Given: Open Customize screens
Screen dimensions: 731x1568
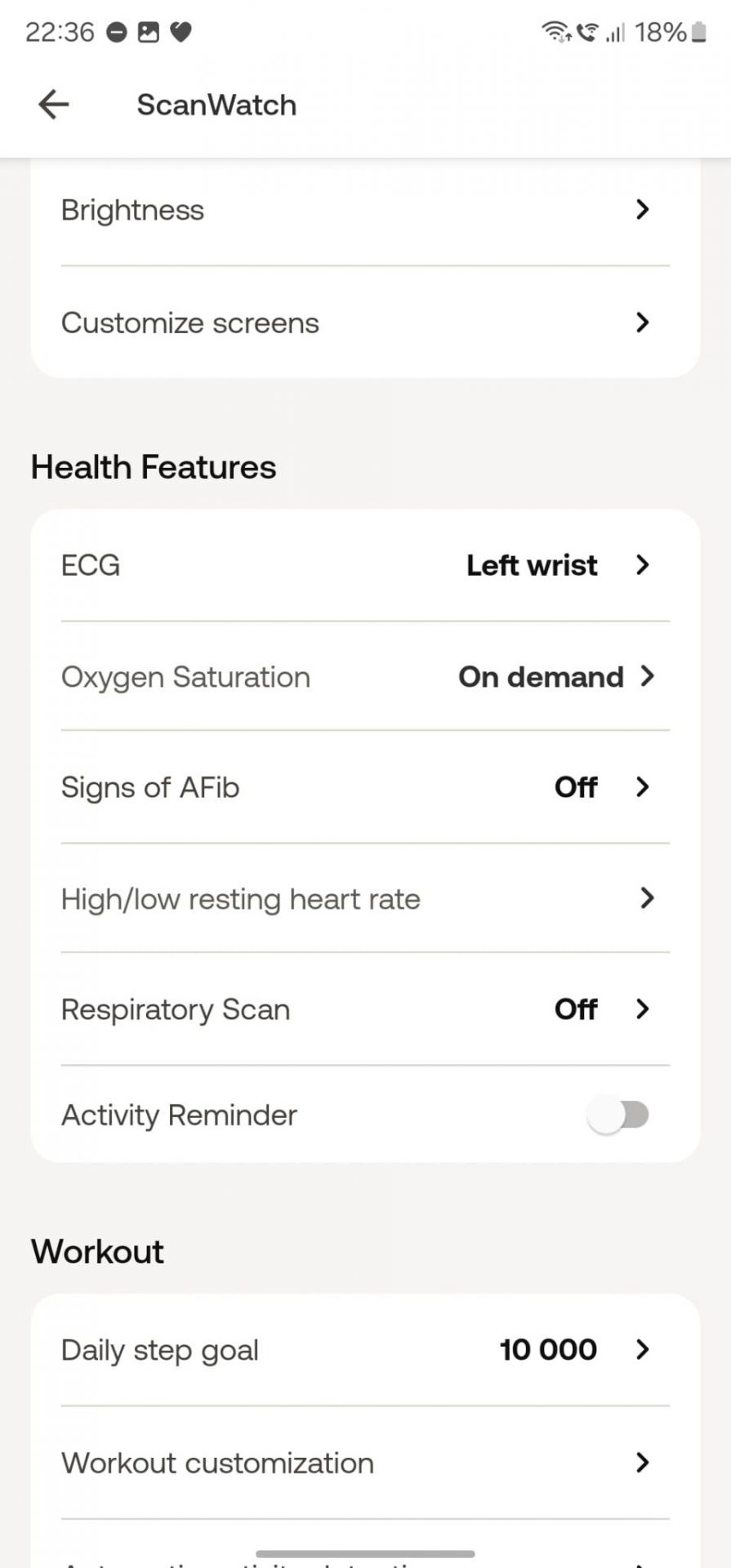Looking at the screenshot, I should coord(365,323).
